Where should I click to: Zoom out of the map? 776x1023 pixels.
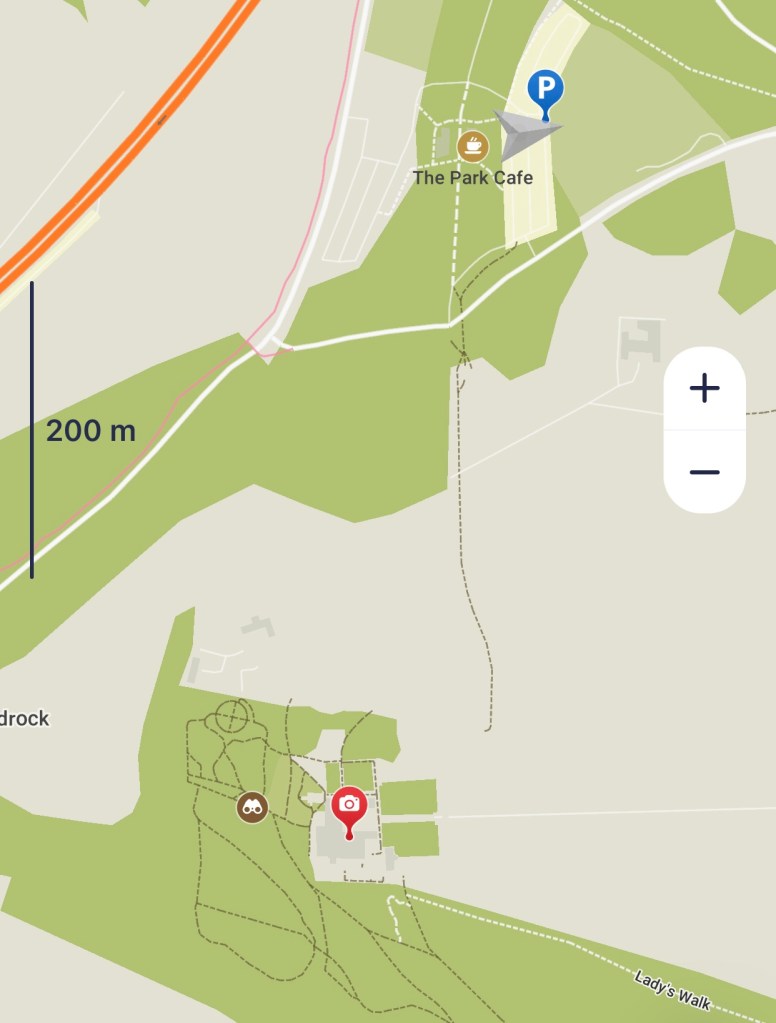pyautogui.click(x=704, y=472)
